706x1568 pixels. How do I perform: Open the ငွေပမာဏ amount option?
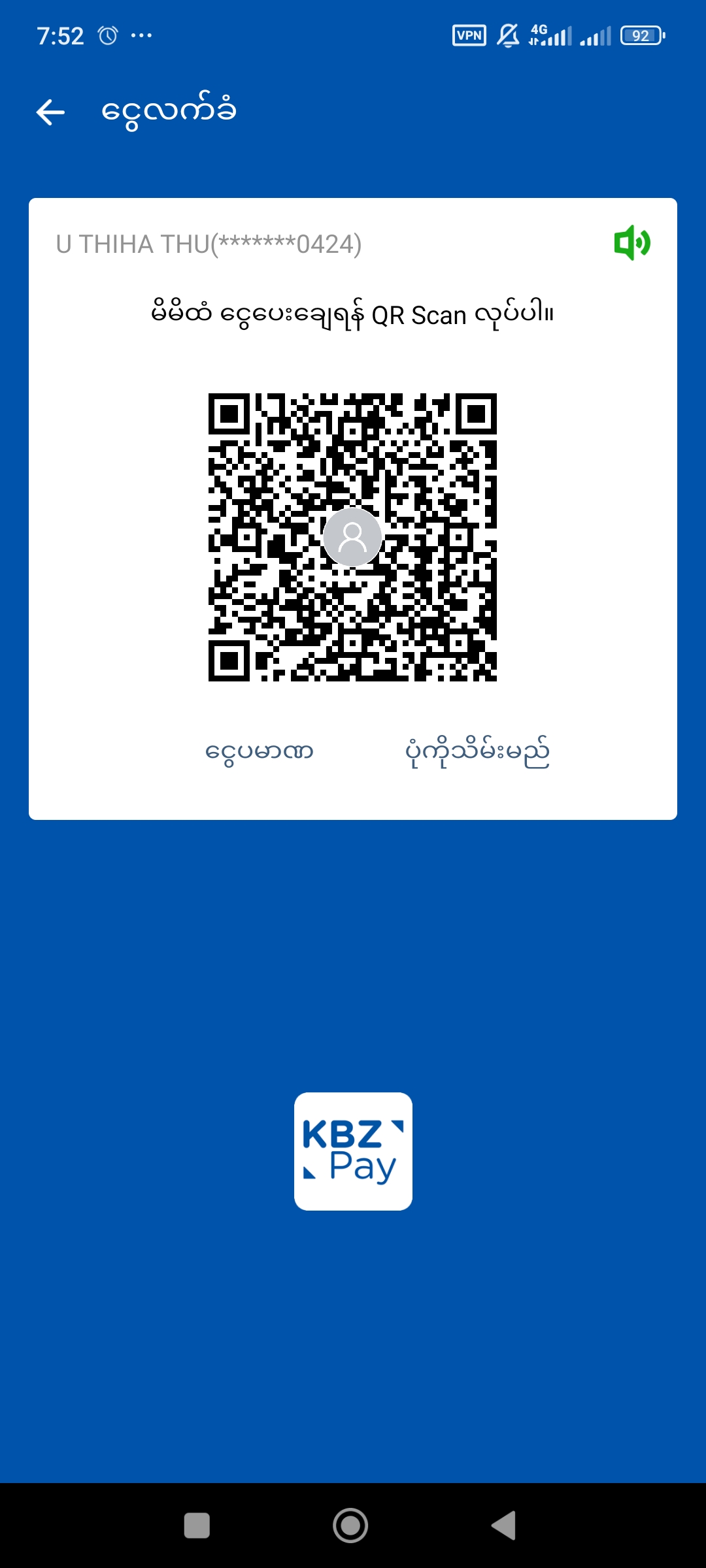[260, 752]
